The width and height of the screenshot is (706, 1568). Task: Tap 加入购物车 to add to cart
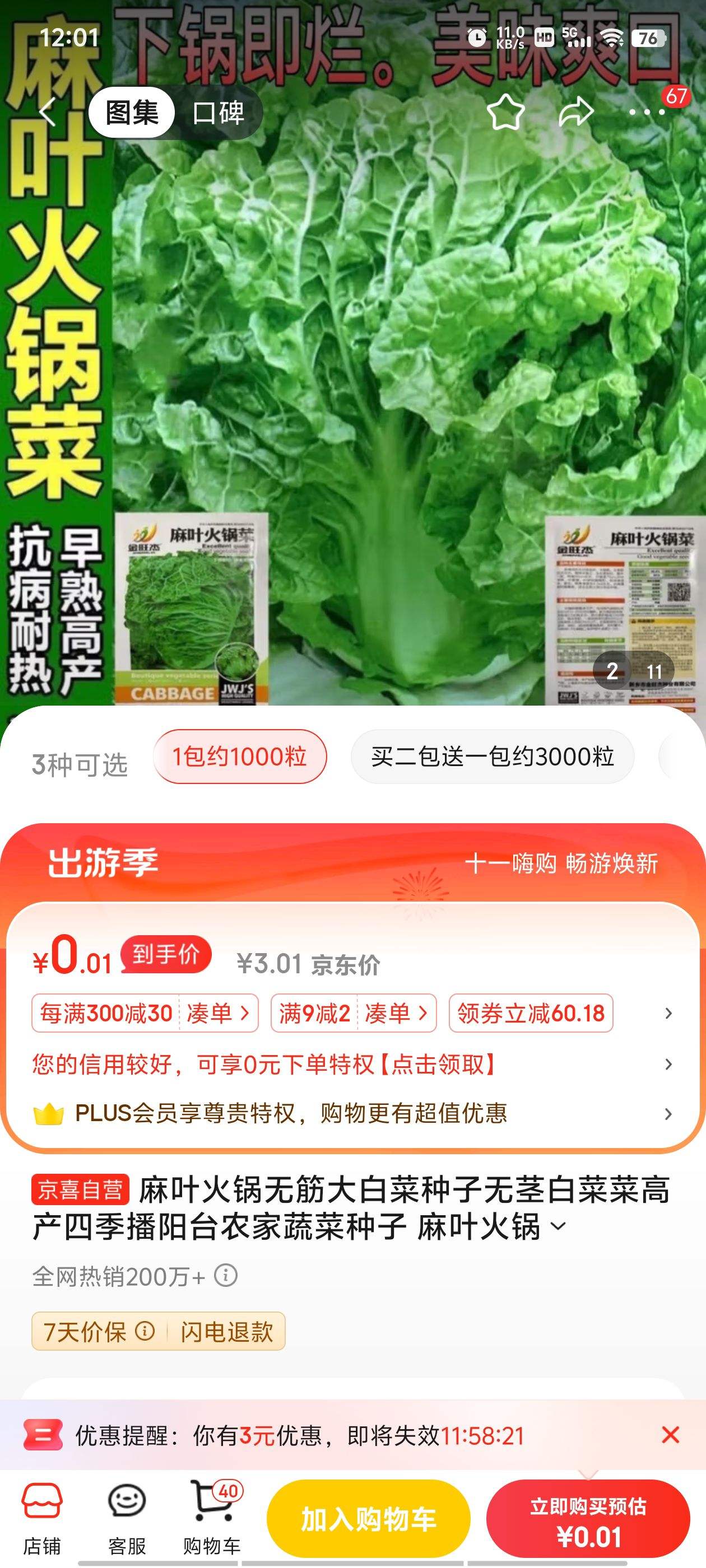368,1519
